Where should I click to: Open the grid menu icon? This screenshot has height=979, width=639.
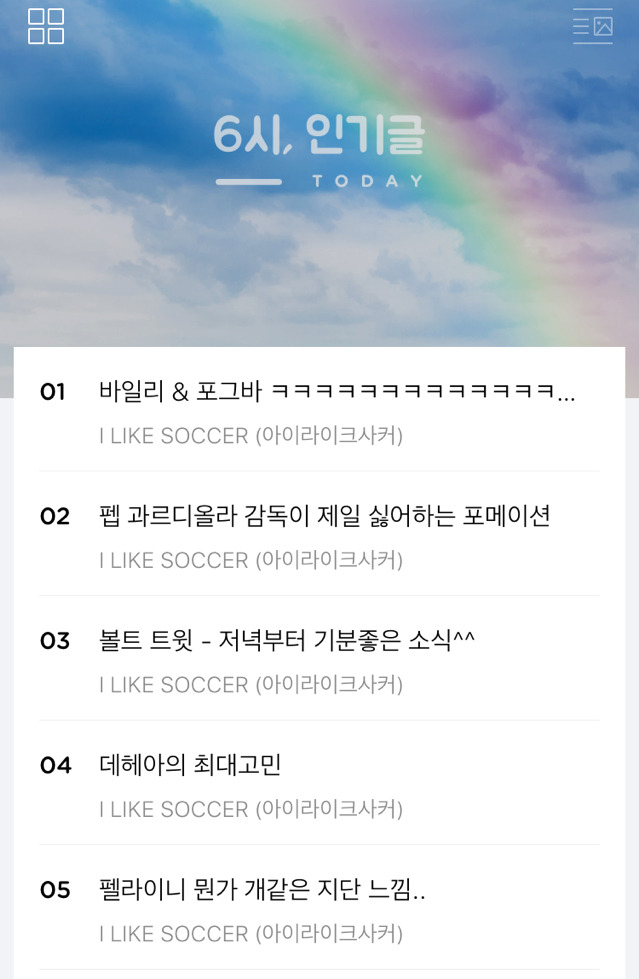46,27
